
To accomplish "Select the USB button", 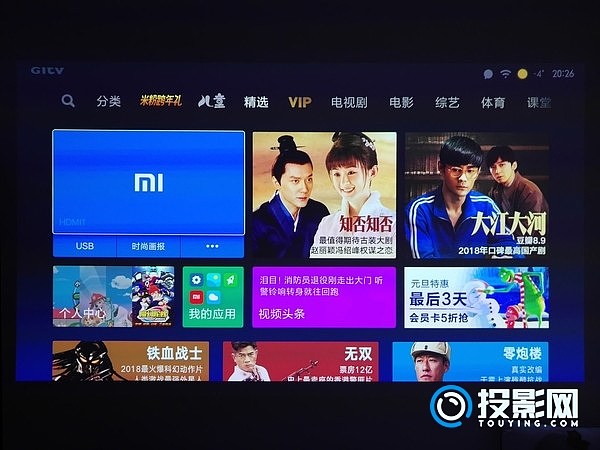I will pos(84,246).
